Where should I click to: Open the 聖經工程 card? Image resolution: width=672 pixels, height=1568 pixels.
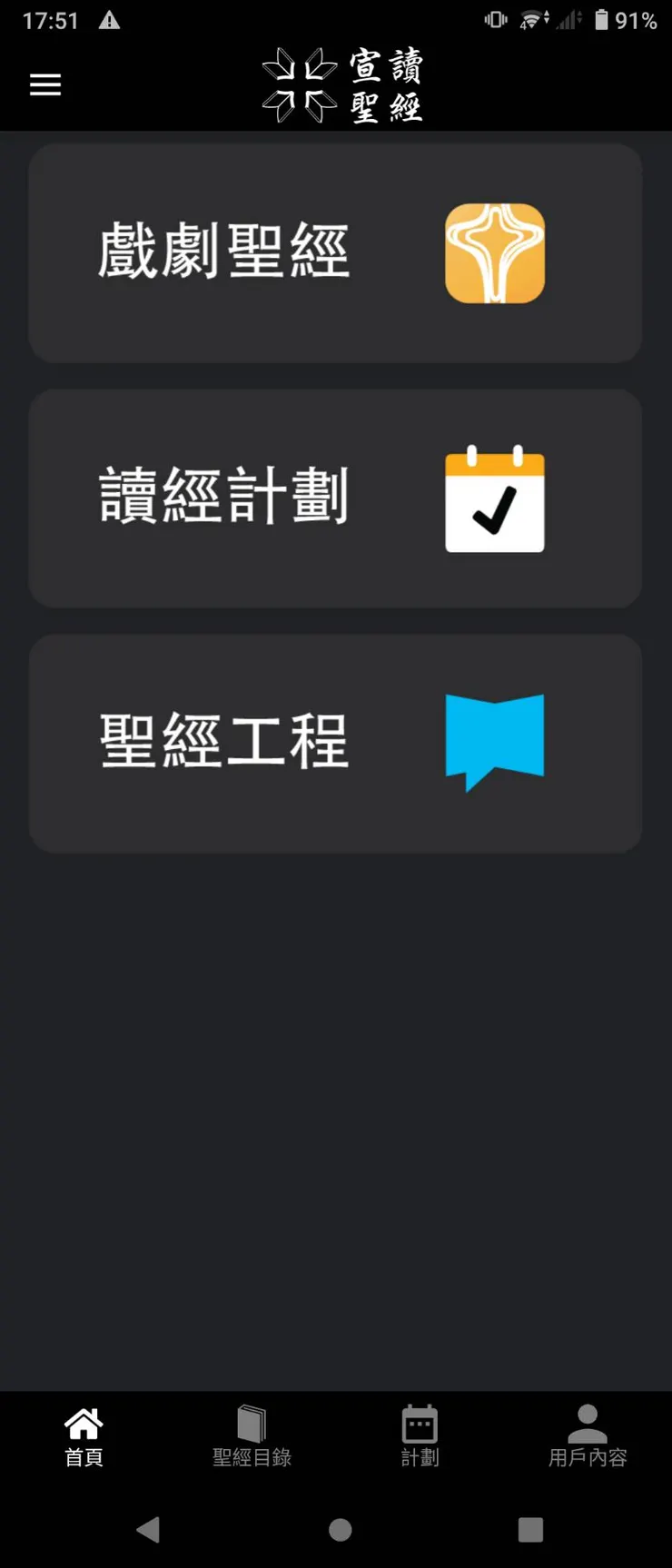(x=335, y=742)
